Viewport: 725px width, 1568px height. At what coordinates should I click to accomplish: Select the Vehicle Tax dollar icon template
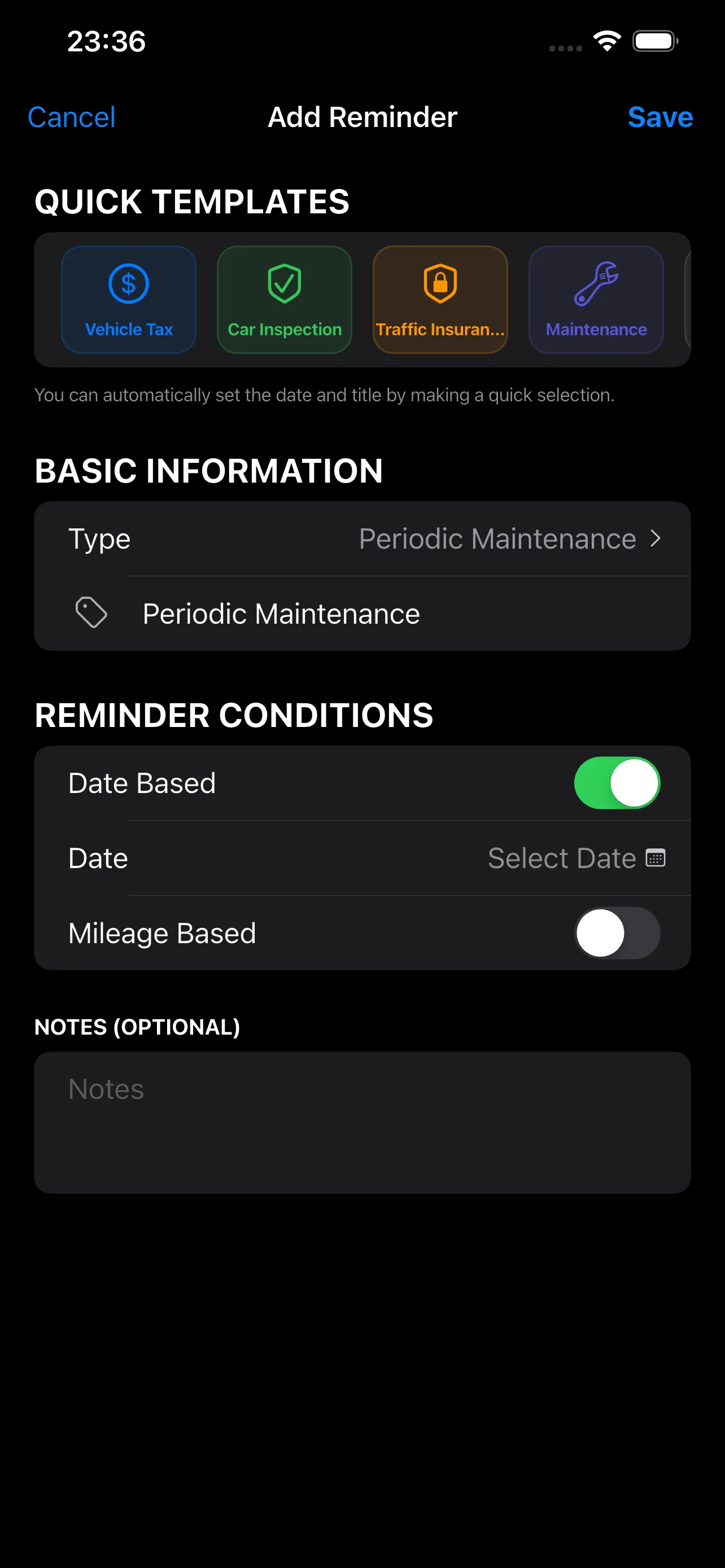[x=128, y=283]
